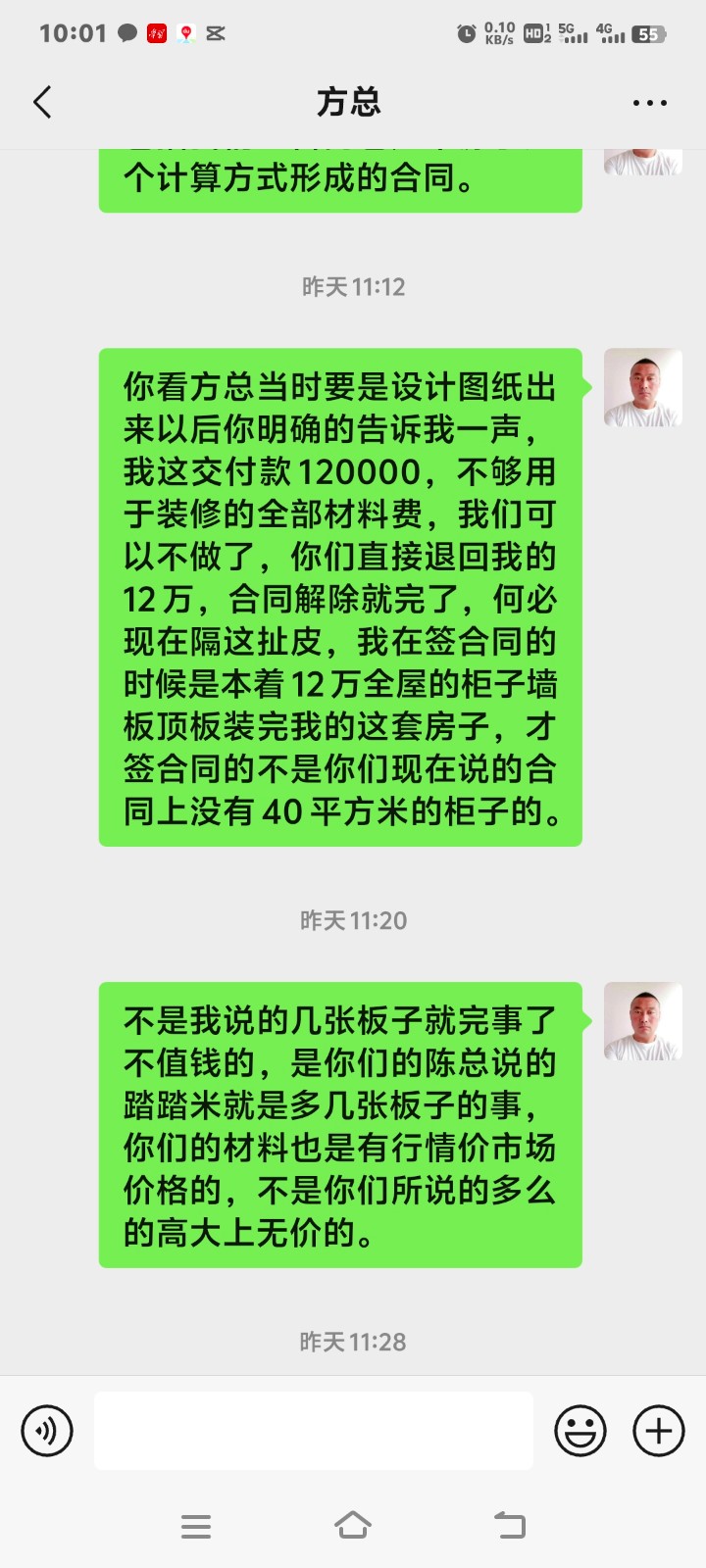Screen dimensions: 706x1568
Task: Open the three-dot chat info menu
Action: (649, 103)
